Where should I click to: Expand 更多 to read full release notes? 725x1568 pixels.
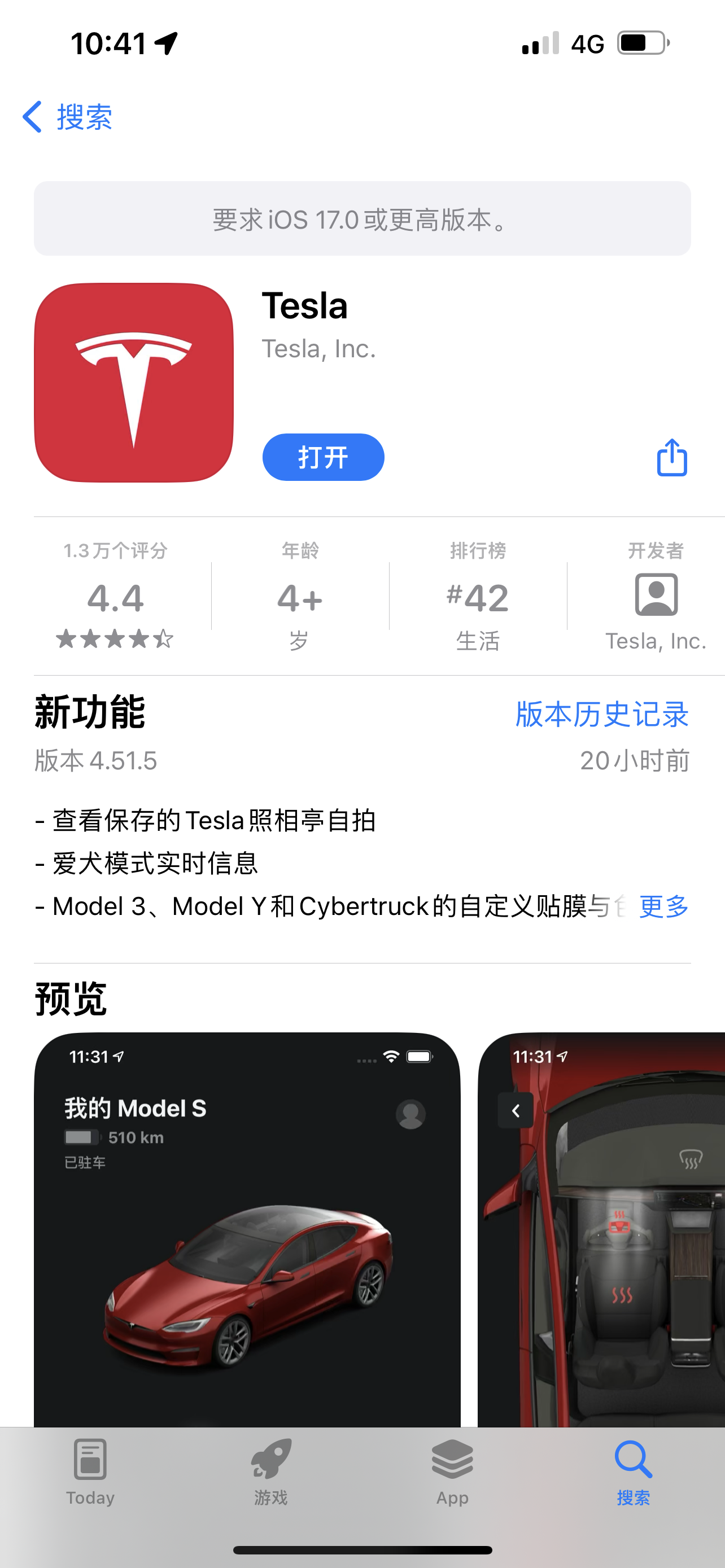pyautogui.click(x=662, y=907)
